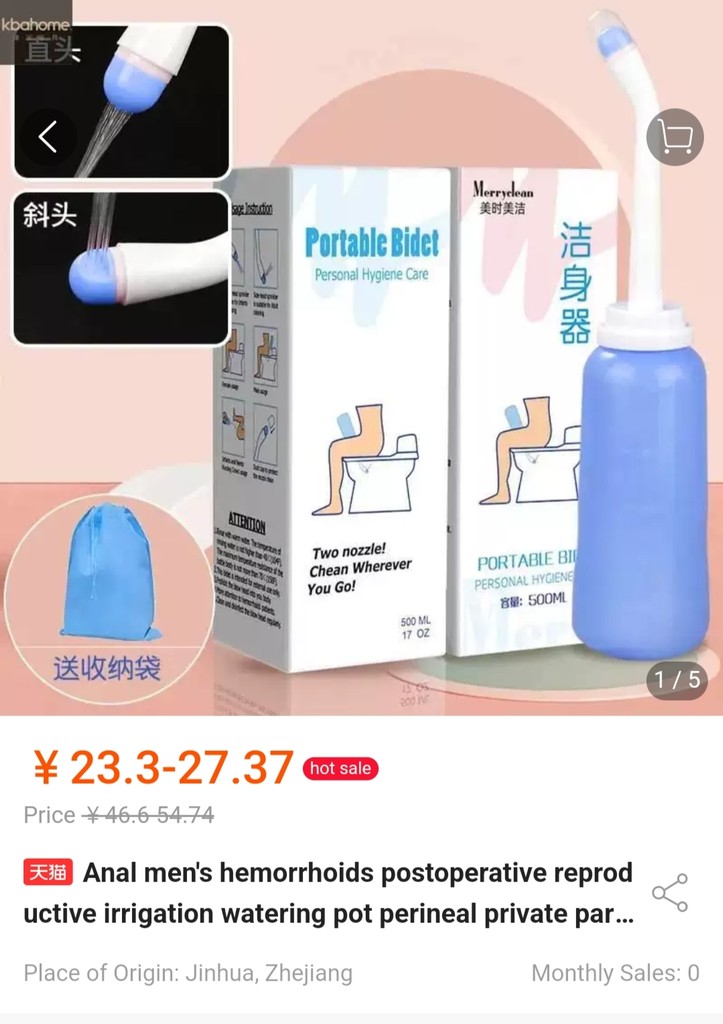Viewport: 723px width, 1024px height.
Task: Share this product listing
Action: [669, 893]
